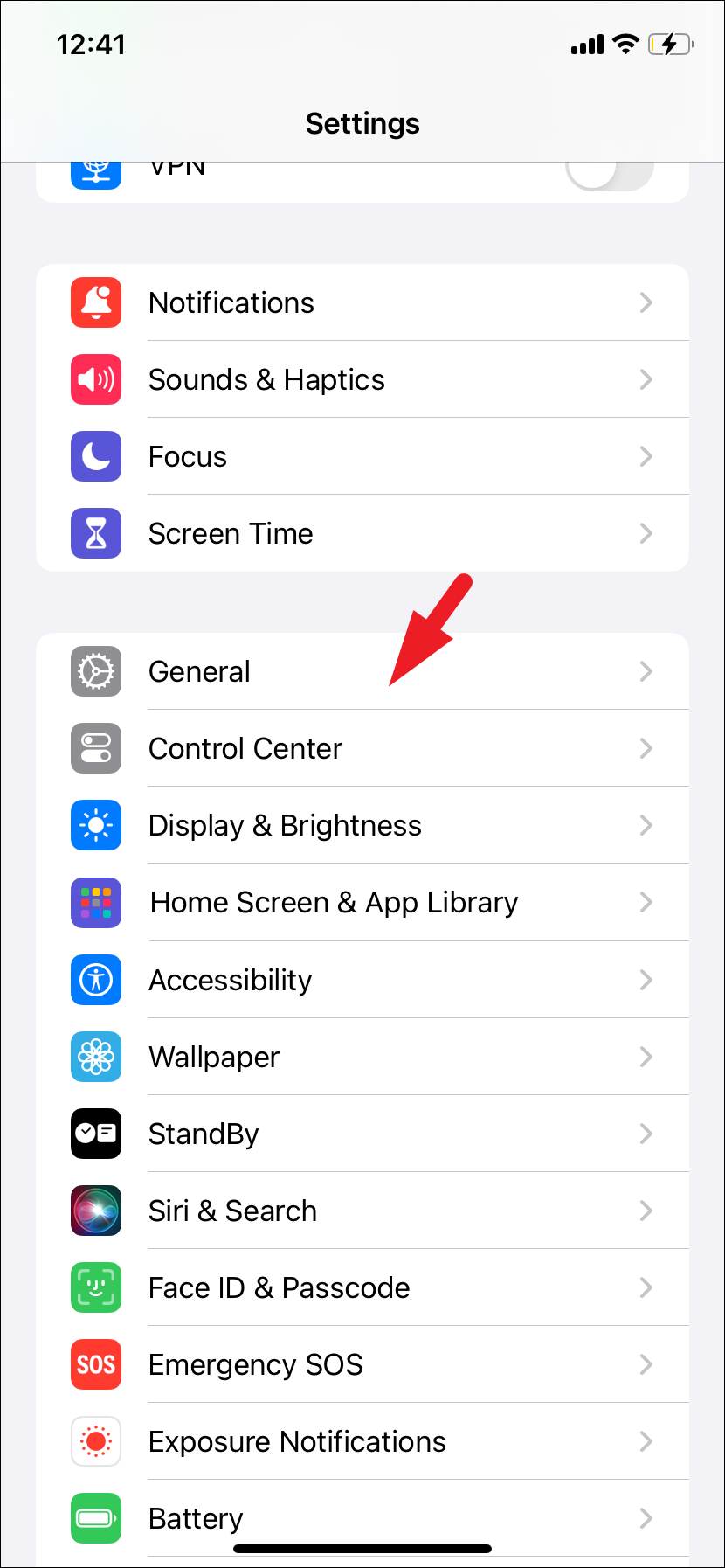Screen dimensions: 725x1568
Task: Open General settings
Action: pyautogui.click(x=362, y=671)
